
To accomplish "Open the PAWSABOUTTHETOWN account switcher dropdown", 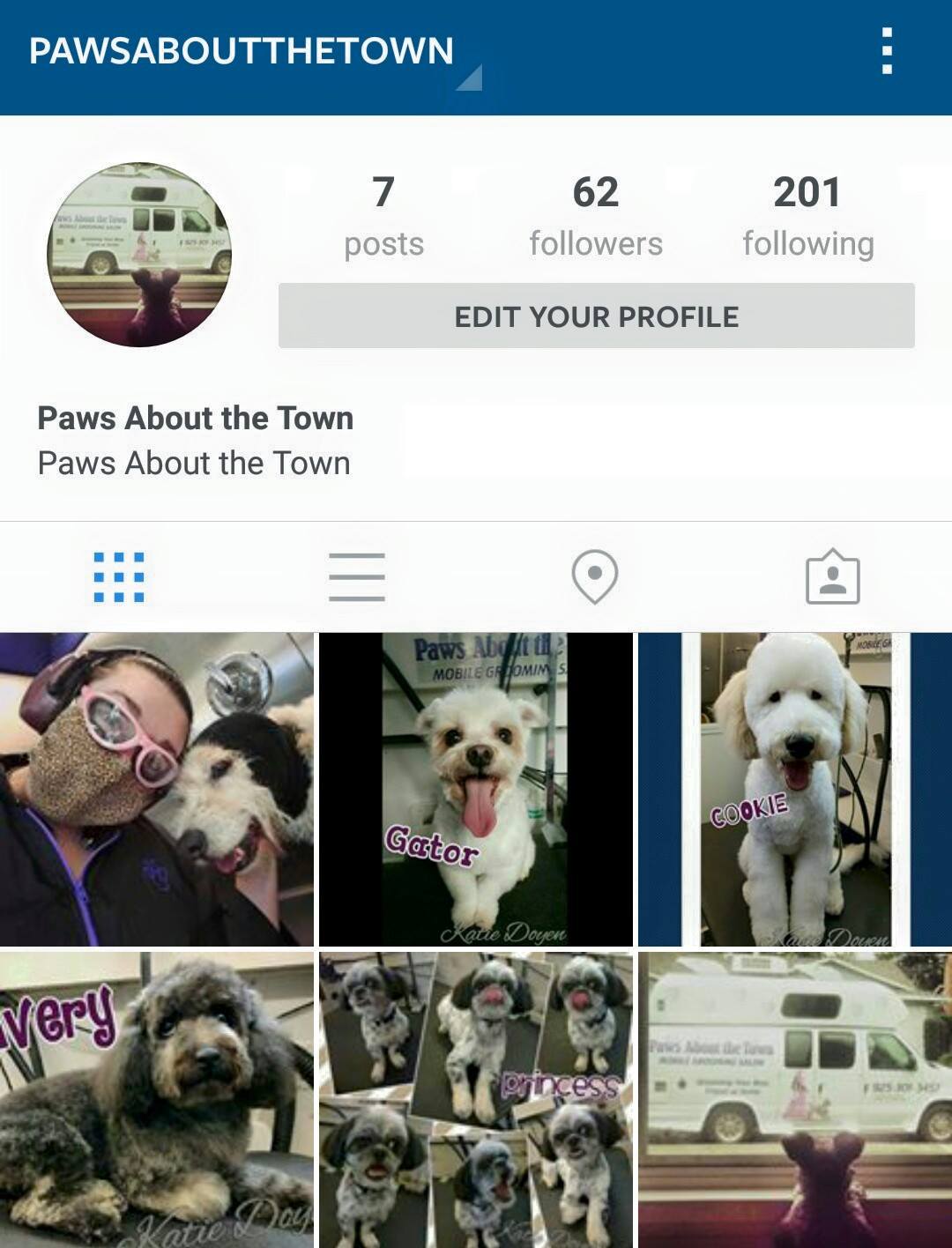I will tap(255, 53).
